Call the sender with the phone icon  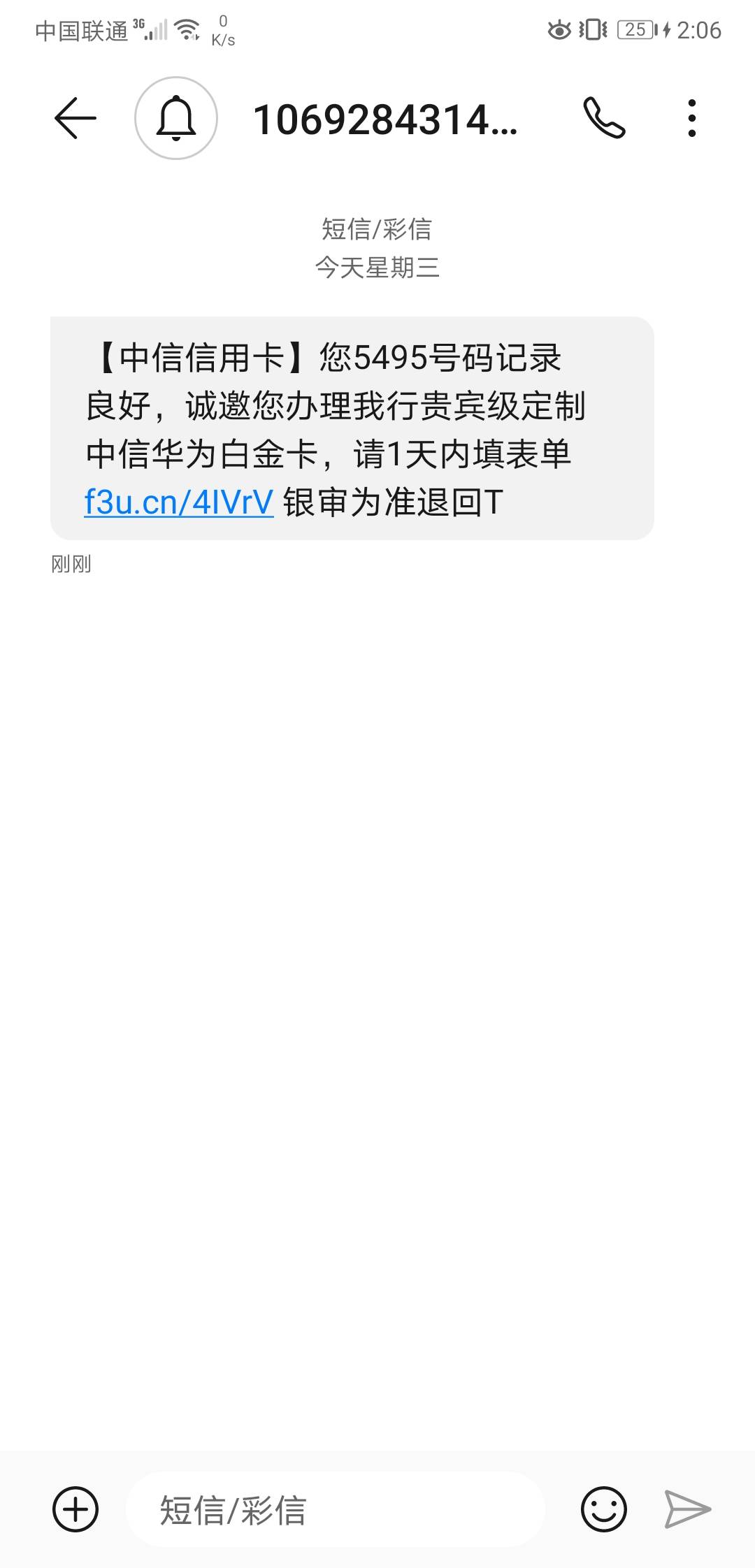[x=604, y=118]
